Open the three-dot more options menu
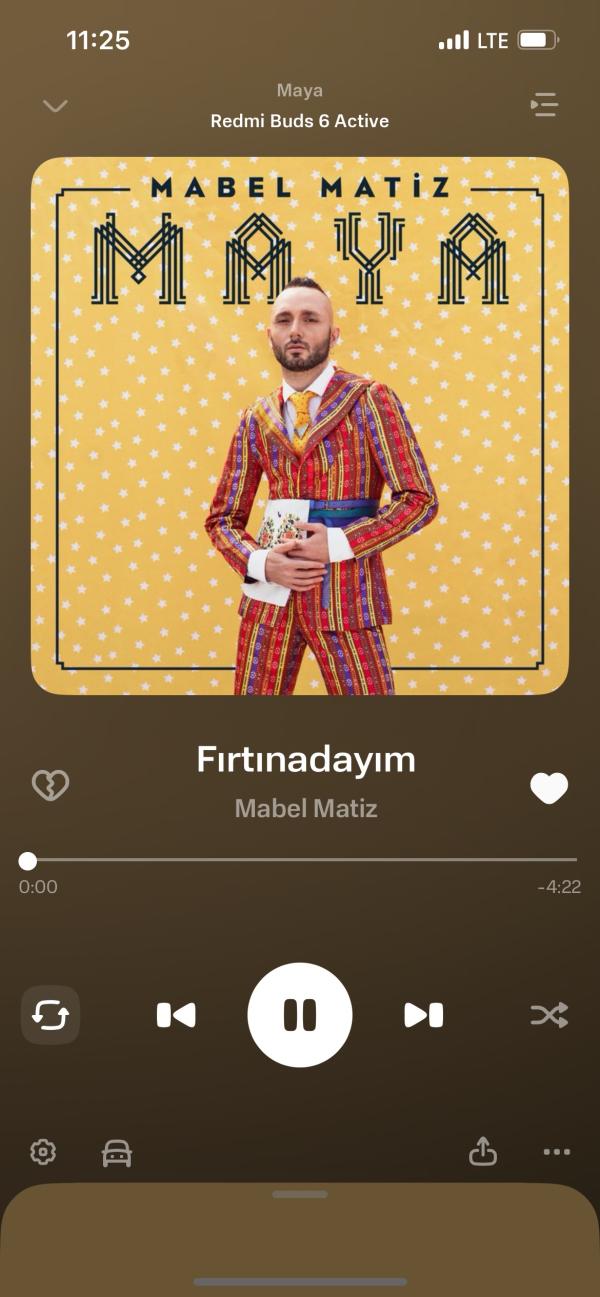Screen dimensions: 600x1297 point(556,1152)
